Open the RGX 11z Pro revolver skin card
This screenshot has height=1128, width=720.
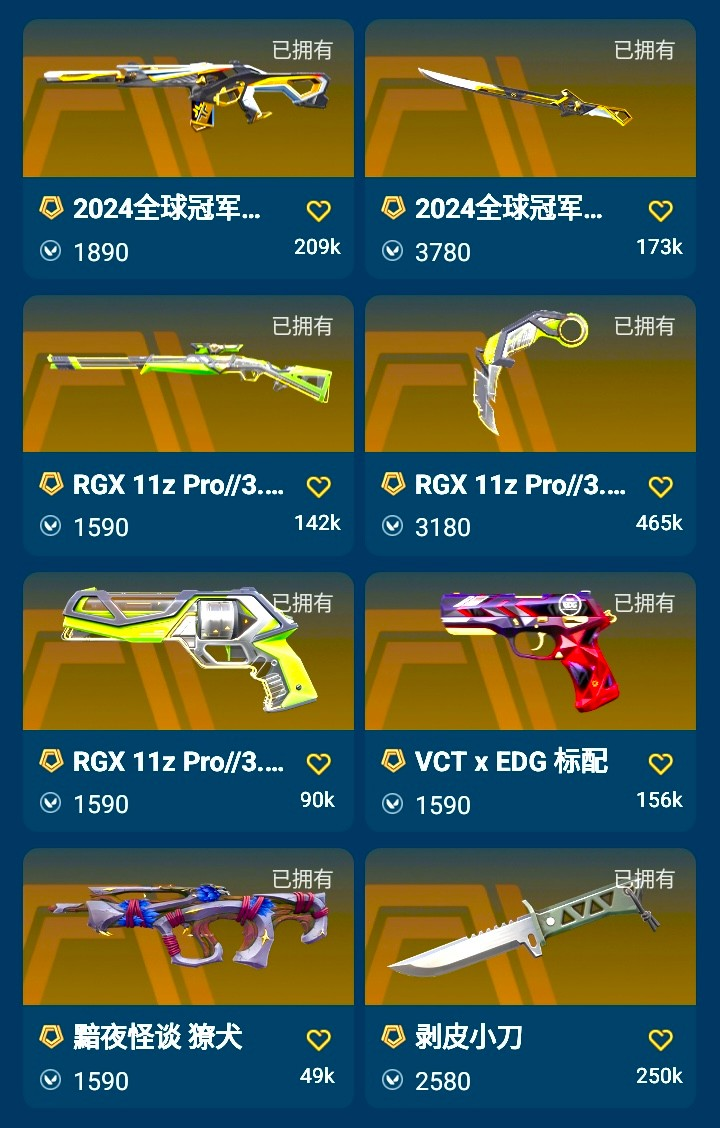pos(188,652)
